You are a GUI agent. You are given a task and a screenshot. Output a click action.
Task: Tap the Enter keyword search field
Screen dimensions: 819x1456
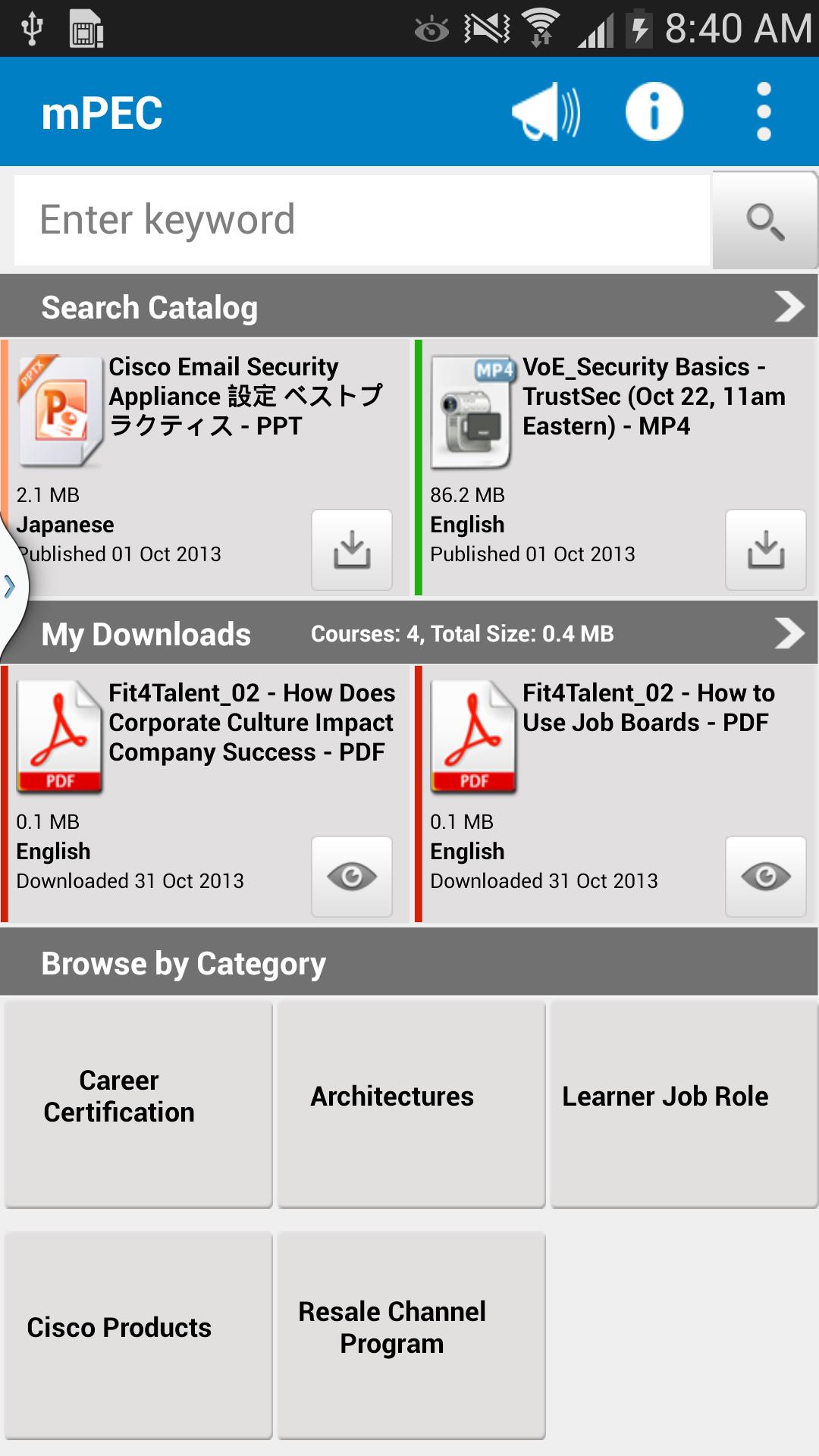tap(362, 221)
